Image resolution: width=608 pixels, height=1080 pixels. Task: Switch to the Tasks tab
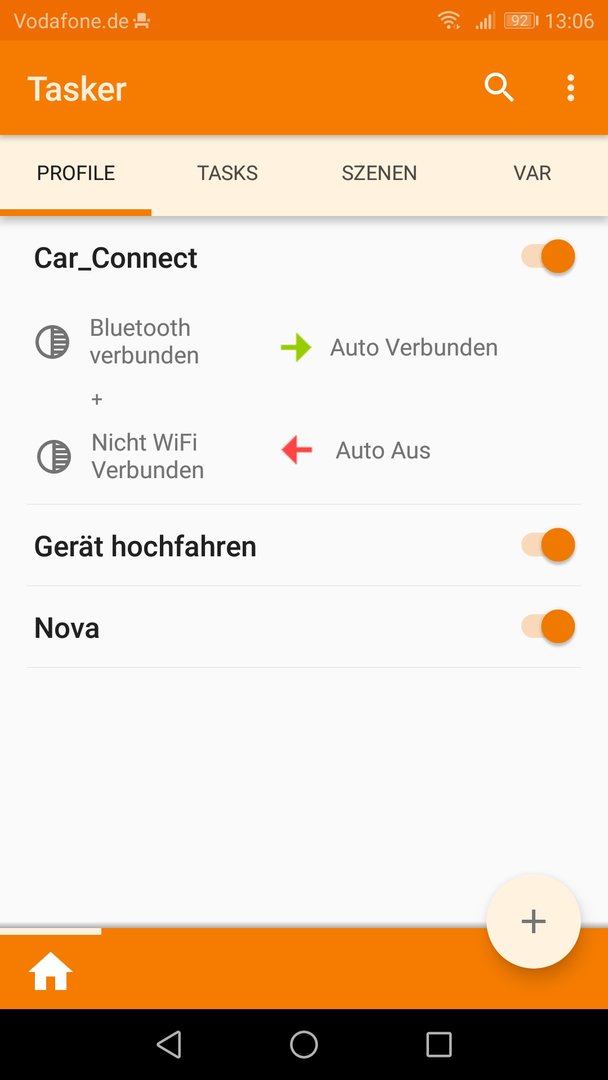227,173
